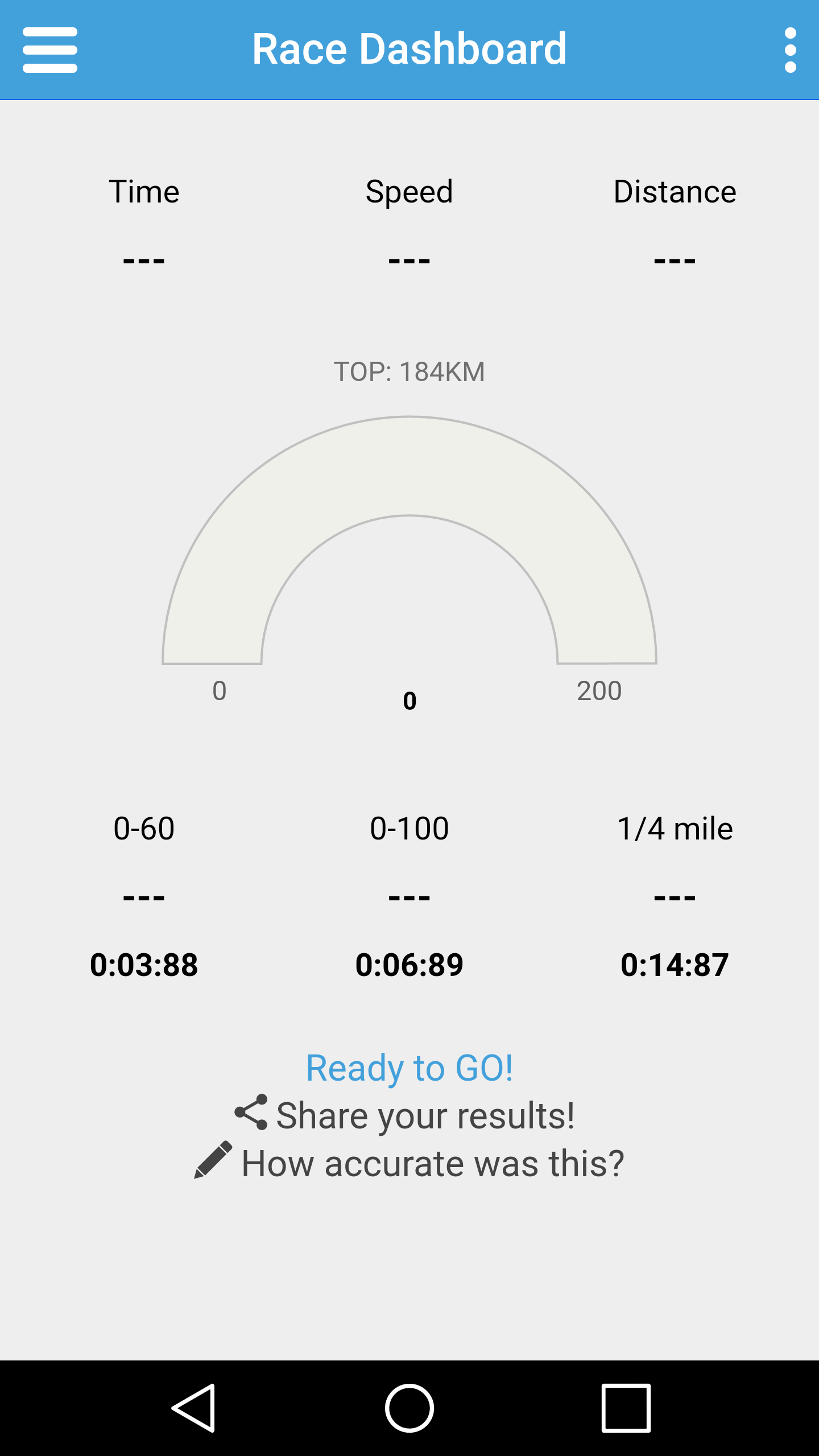Go back using the system back button
Screen dimensions: 819x1456
(194, 1408)
